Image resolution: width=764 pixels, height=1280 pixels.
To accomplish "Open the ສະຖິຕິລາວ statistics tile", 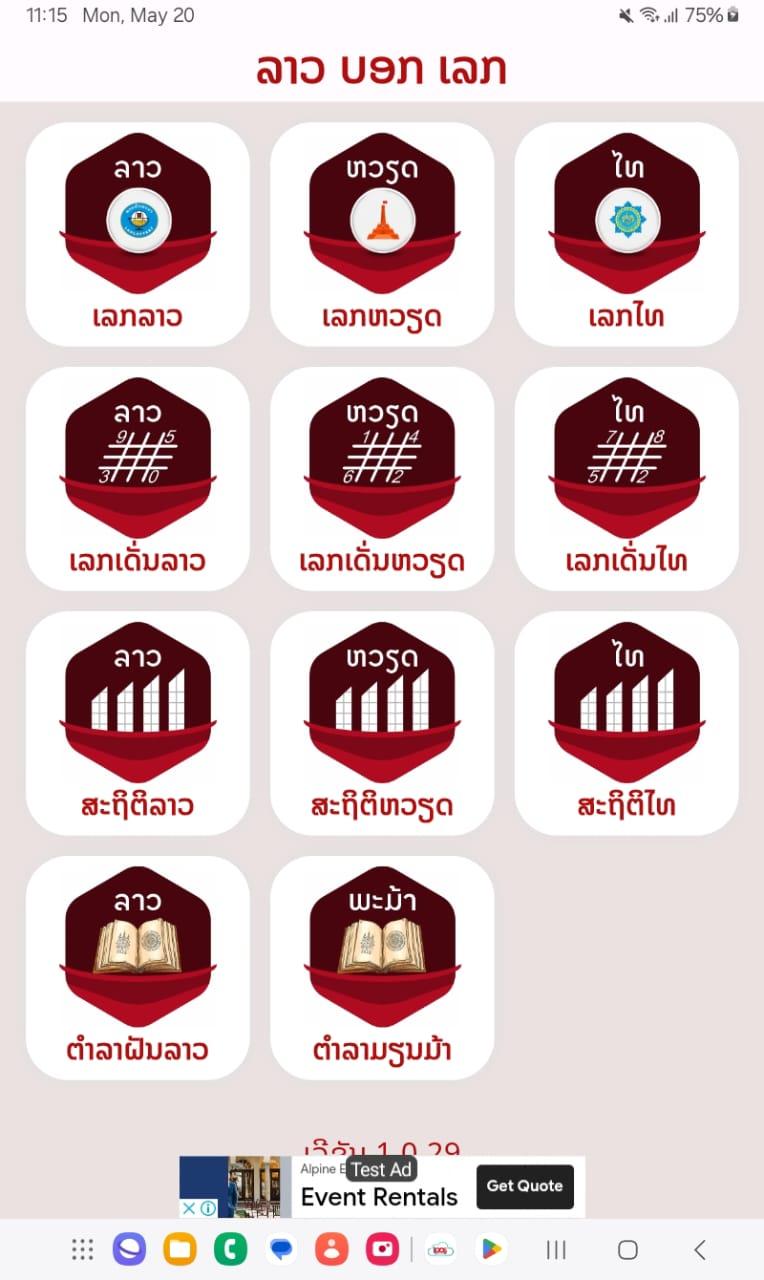I will click(137, 723).
